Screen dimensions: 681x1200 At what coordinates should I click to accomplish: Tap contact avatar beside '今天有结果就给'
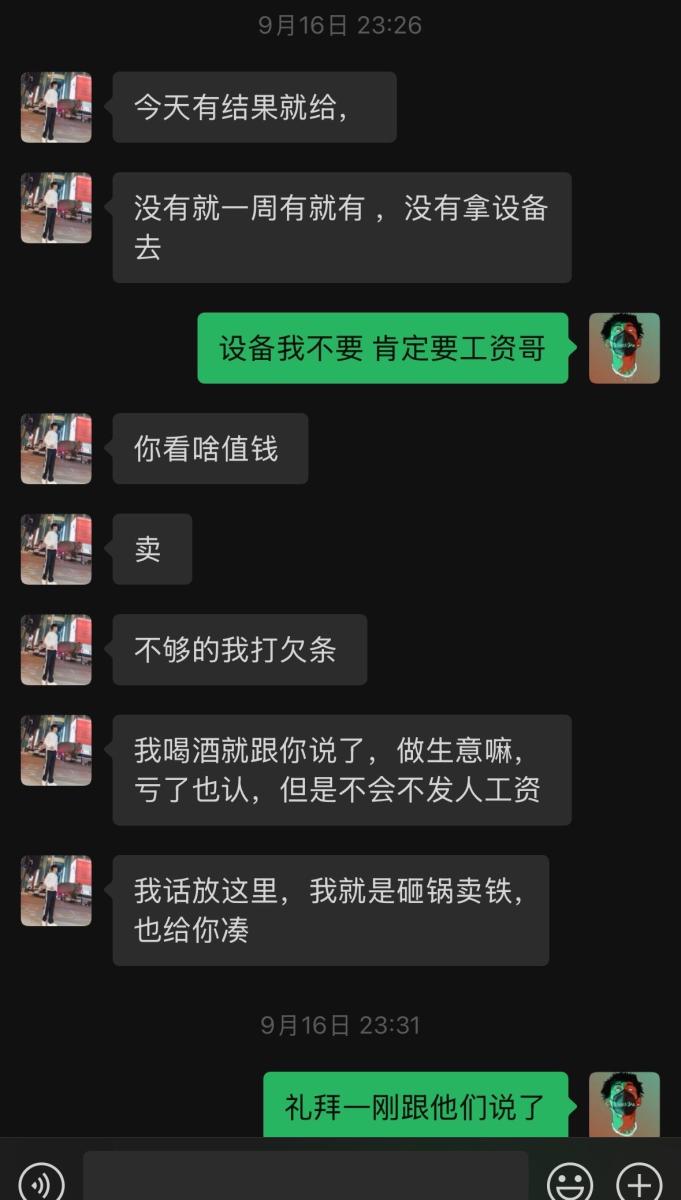point(56,107)
